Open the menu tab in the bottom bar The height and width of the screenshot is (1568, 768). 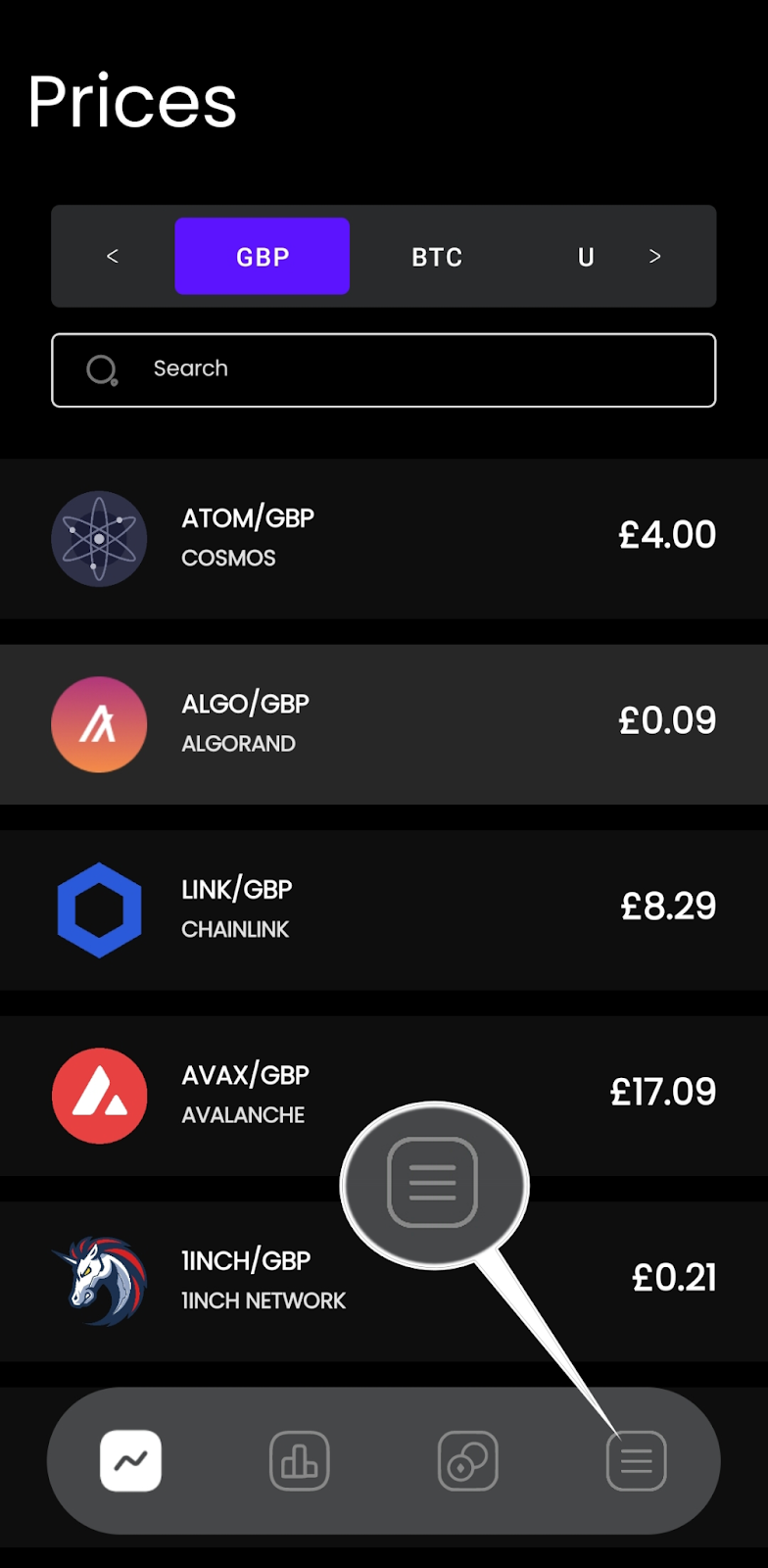point(636,1461)
